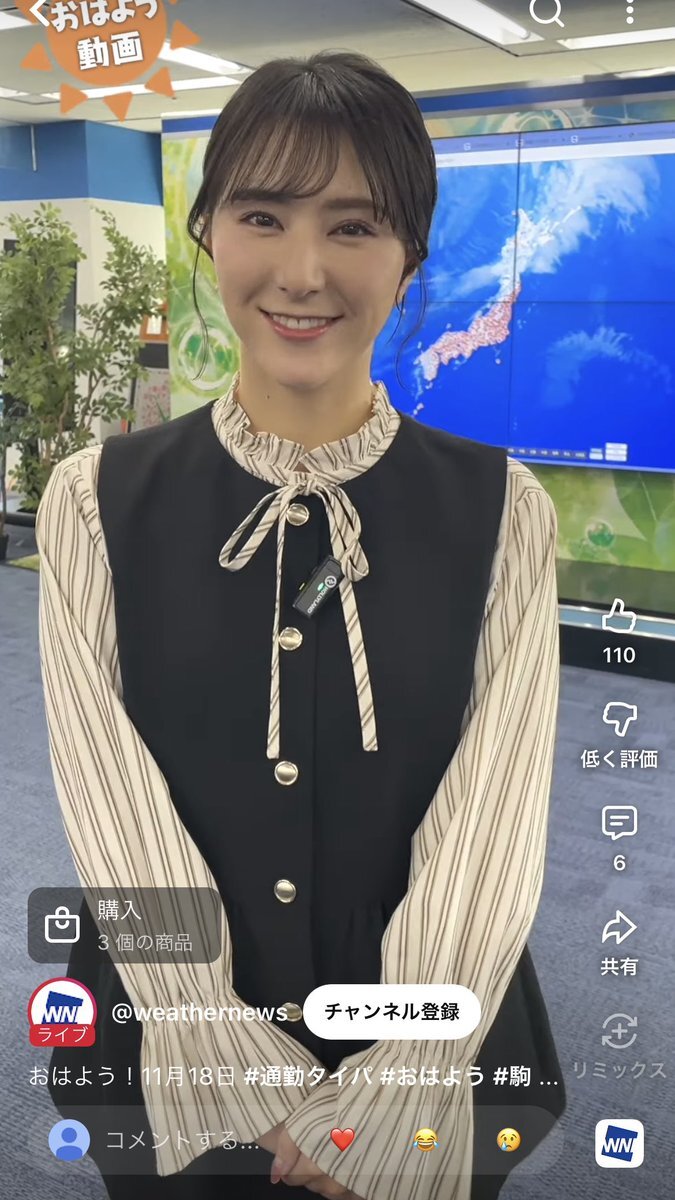Open the 購入 products shopping button

tap(124, 925)
